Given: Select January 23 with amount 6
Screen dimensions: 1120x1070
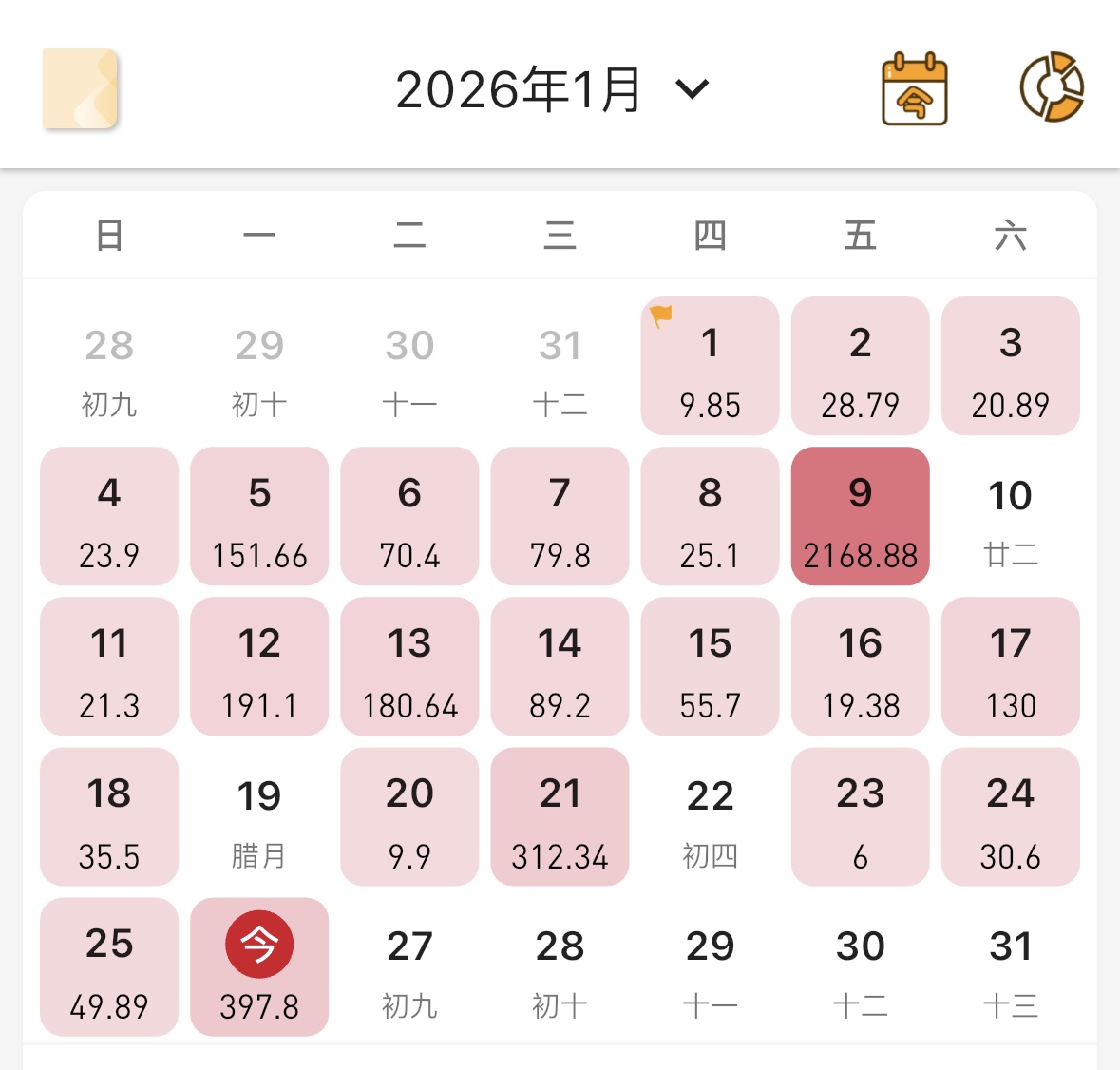Looking at the screenshot, I should coord(860,817).
